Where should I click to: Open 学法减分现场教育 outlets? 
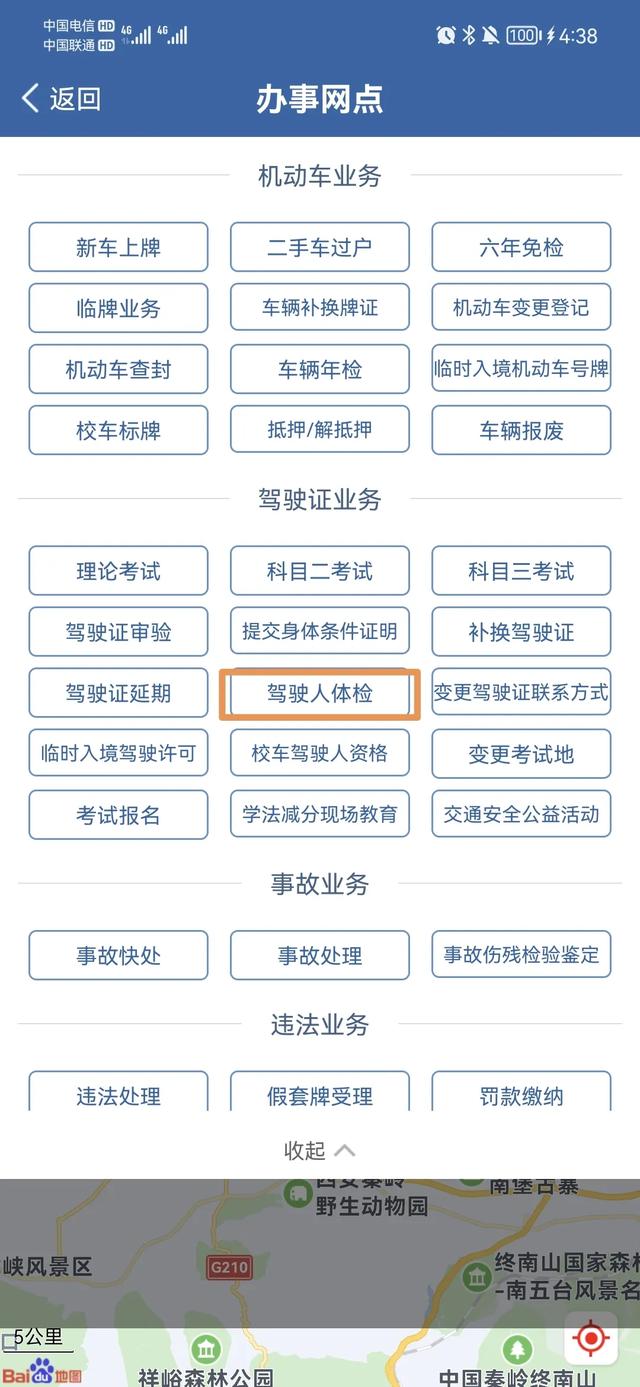click(x=320, y=815)
